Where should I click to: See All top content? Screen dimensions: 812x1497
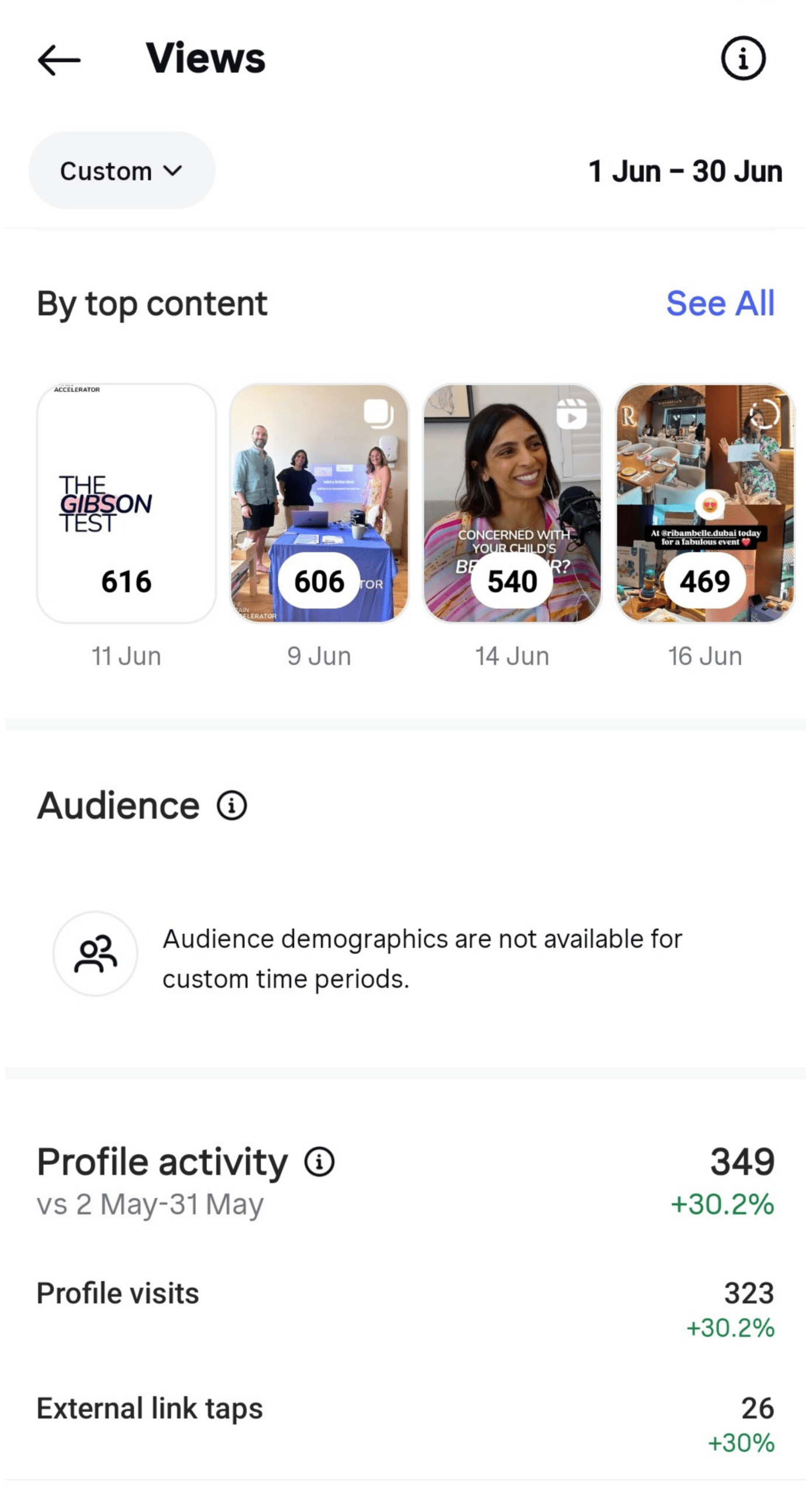click(720, 303)
